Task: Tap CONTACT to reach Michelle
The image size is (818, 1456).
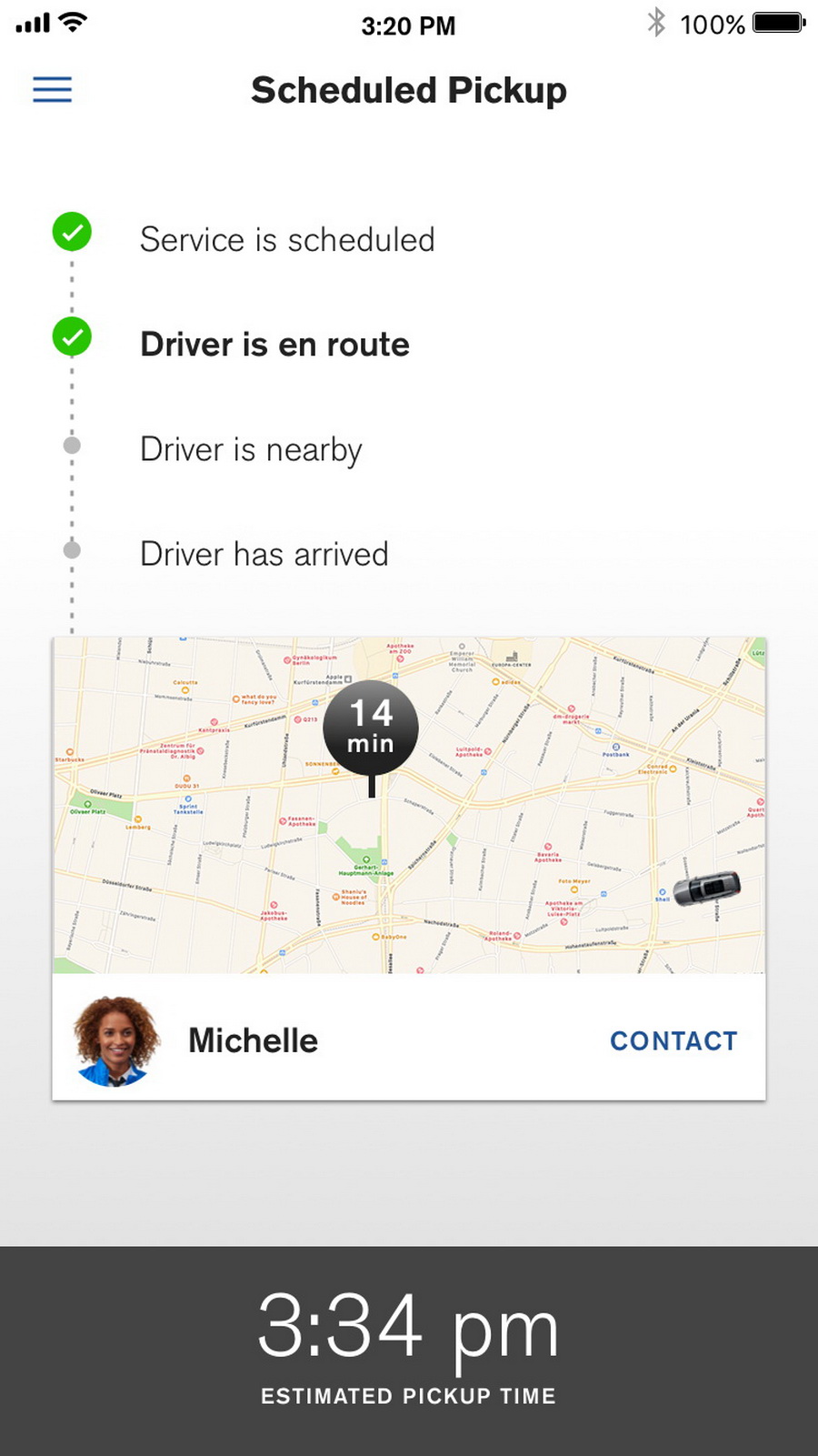Action: pos(673,1040)
